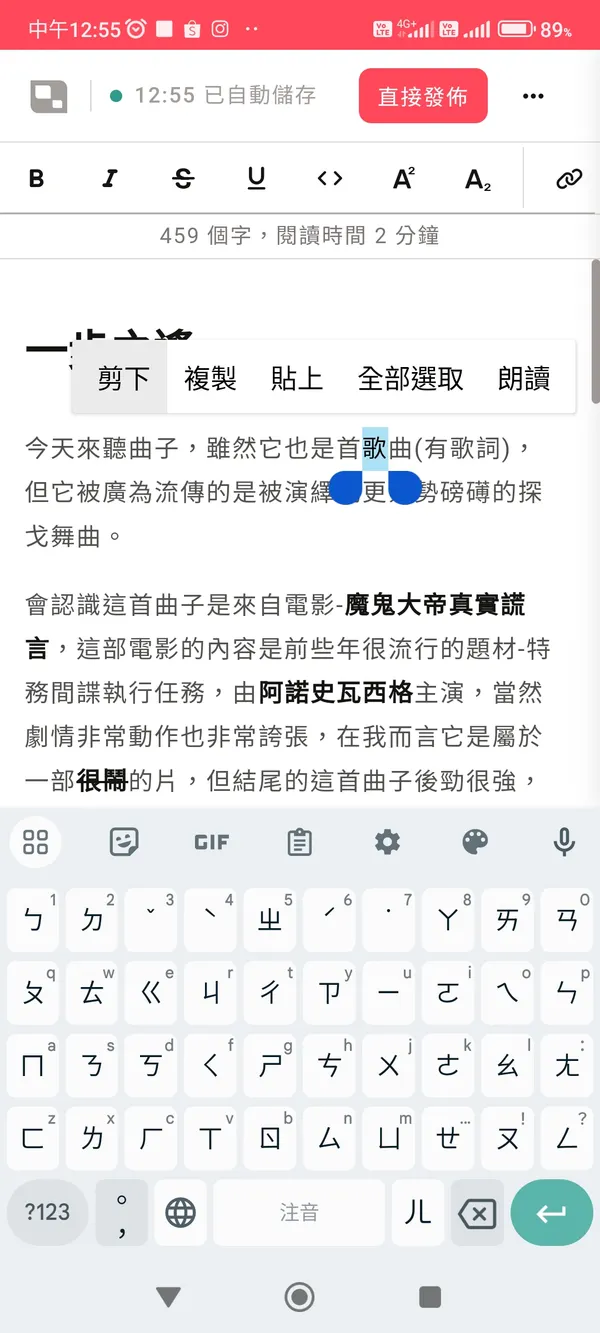Open the editor's top-left logo icon
600x1333 pixels.
pos(48,96)
